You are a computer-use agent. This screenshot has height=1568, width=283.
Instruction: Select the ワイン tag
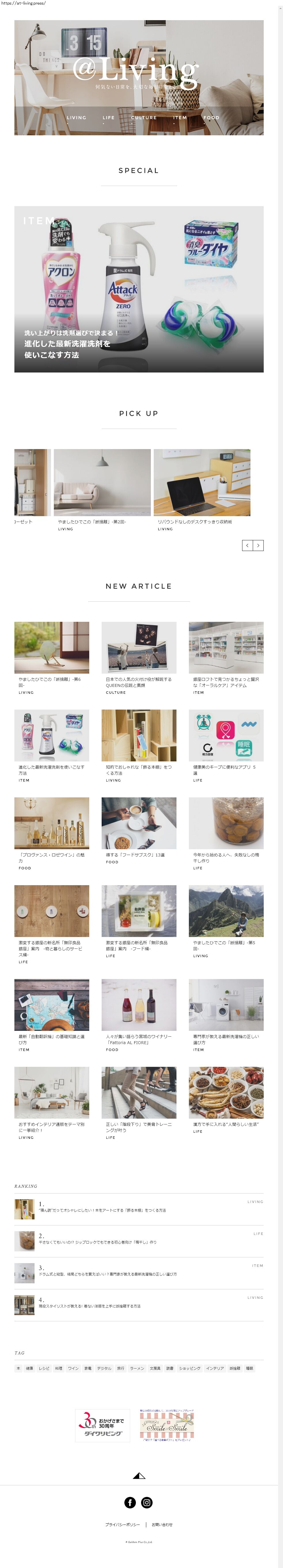pos(73,1368)
